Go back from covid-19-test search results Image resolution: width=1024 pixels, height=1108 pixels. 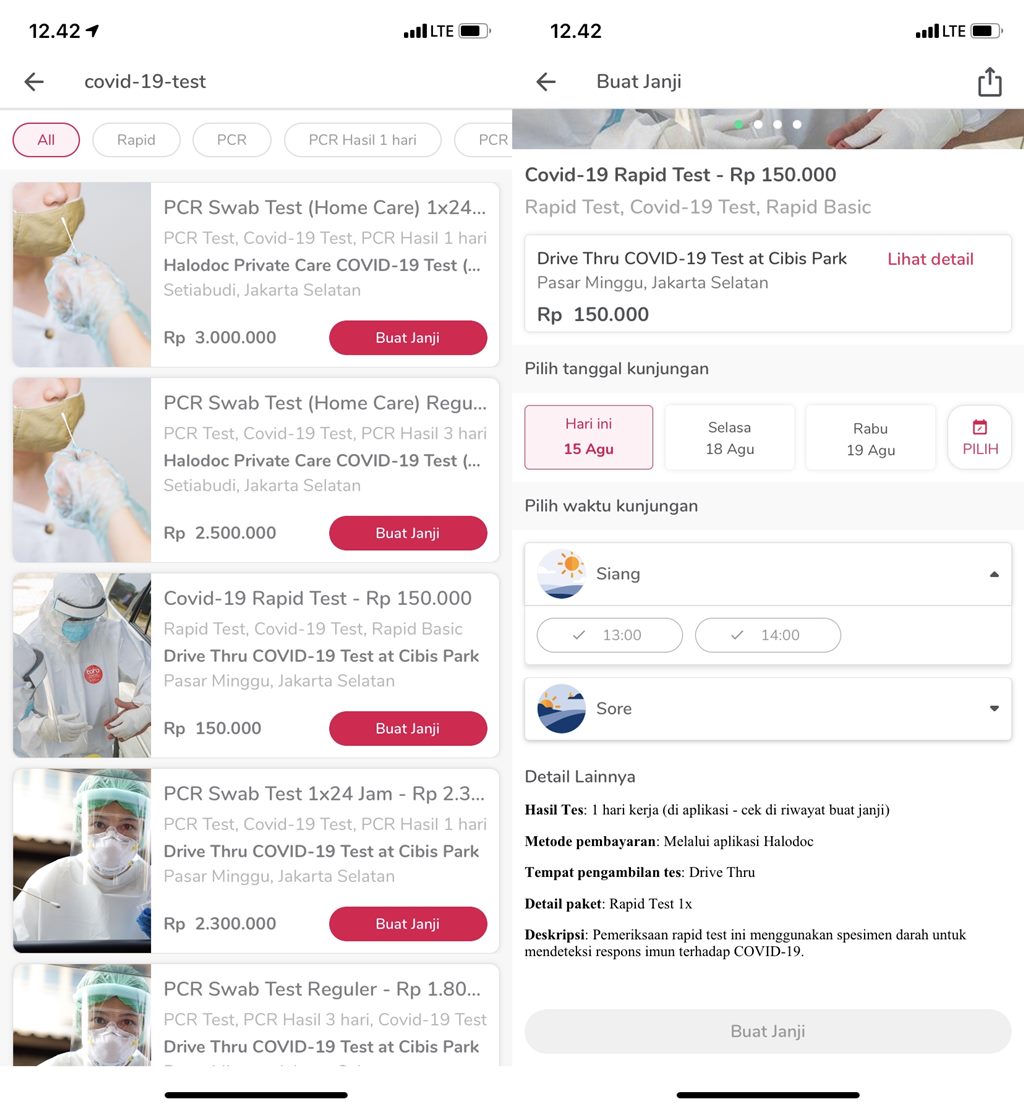[x=34, y=82]
